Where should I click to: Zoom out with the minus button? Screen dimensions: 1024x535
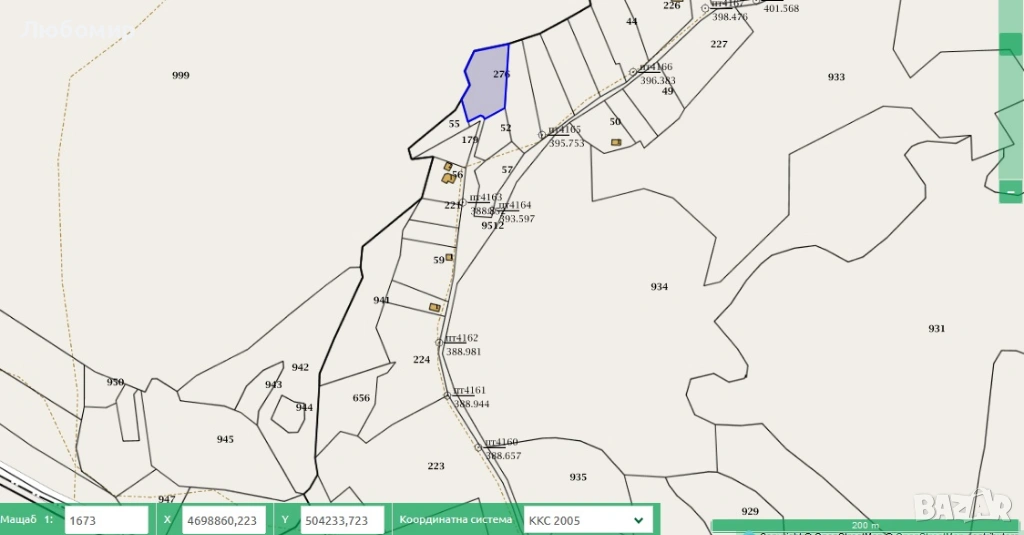1011,191
